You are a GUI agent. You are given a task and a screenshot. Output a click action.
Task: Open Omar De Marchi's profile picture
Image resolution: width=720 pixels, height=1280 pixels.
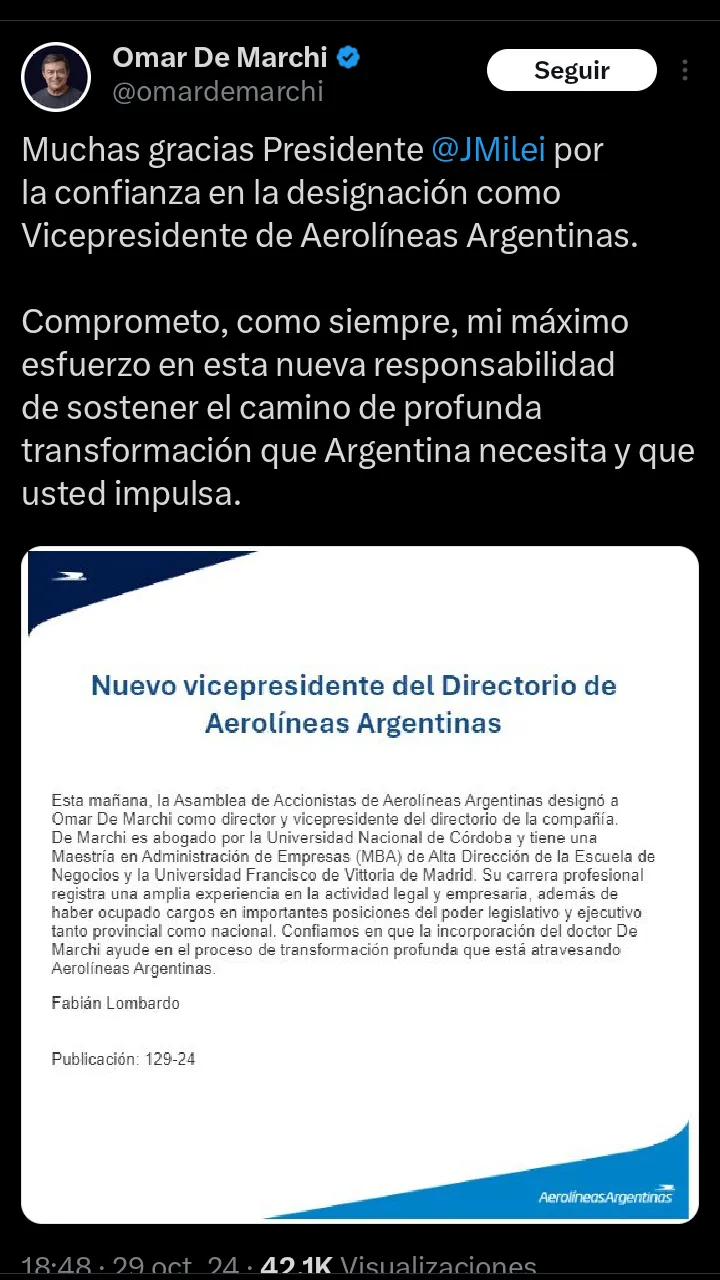tap(56, 76)
